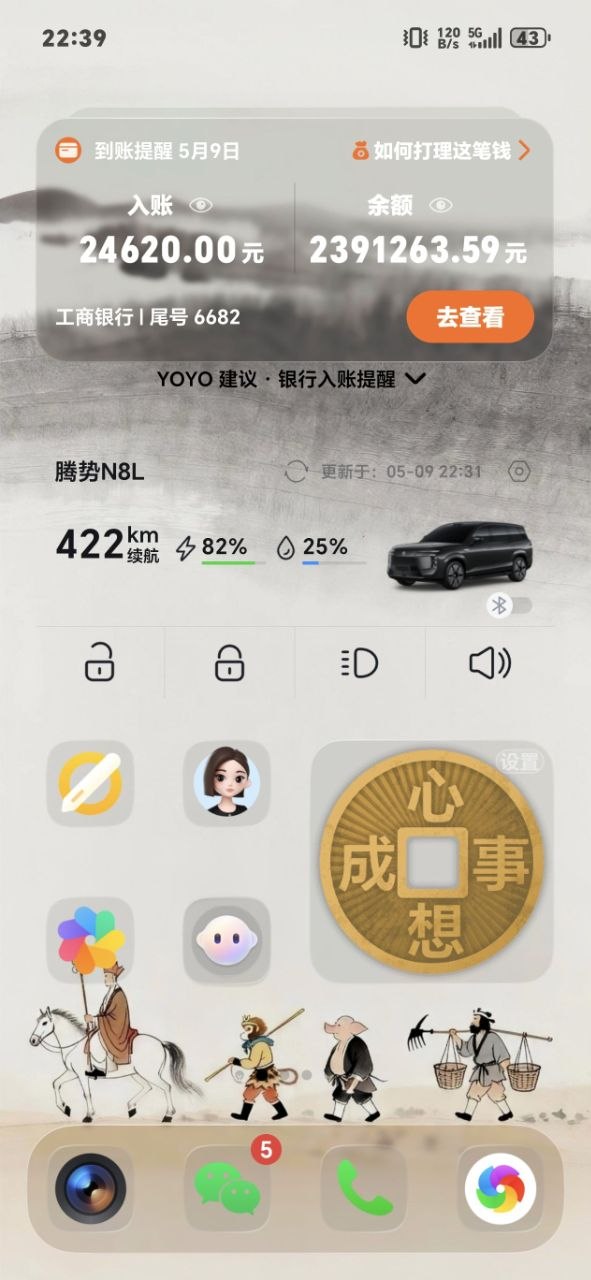
Task: Tap the first unlock padlock icon
Action: [x=99, y=663]
